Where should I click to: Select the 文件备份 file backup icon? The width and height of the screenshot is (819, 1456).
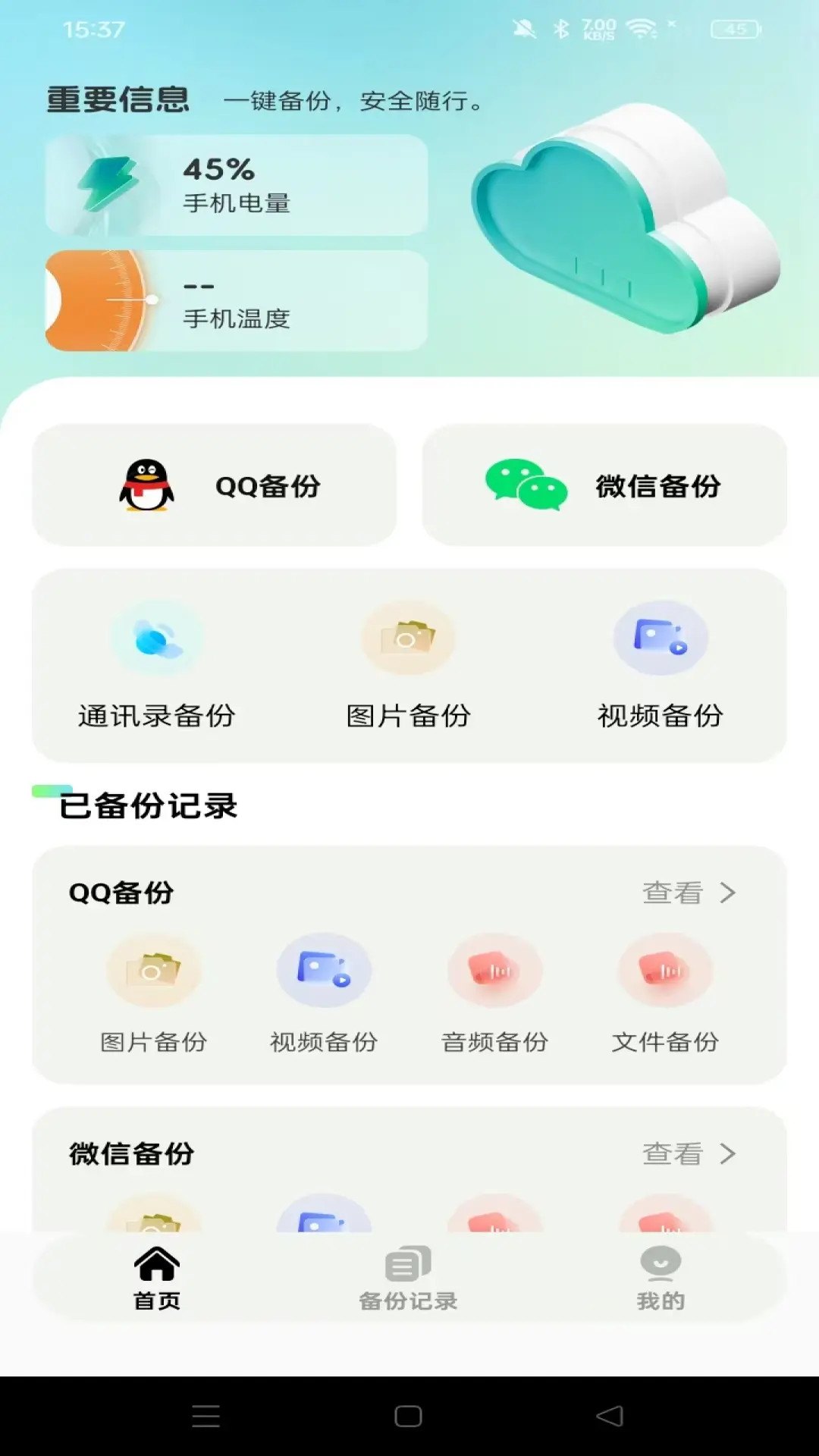664,971
